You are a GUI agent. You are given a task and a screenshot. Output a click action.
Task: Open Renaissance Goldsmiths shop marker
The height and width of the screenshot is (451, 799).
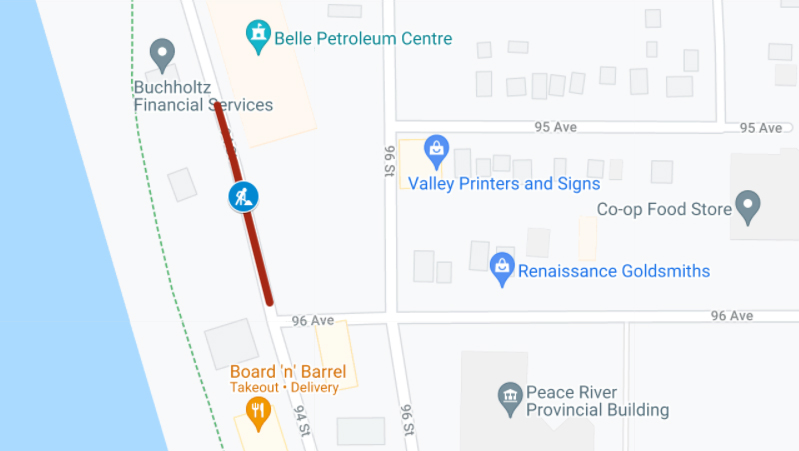[502, 267]
